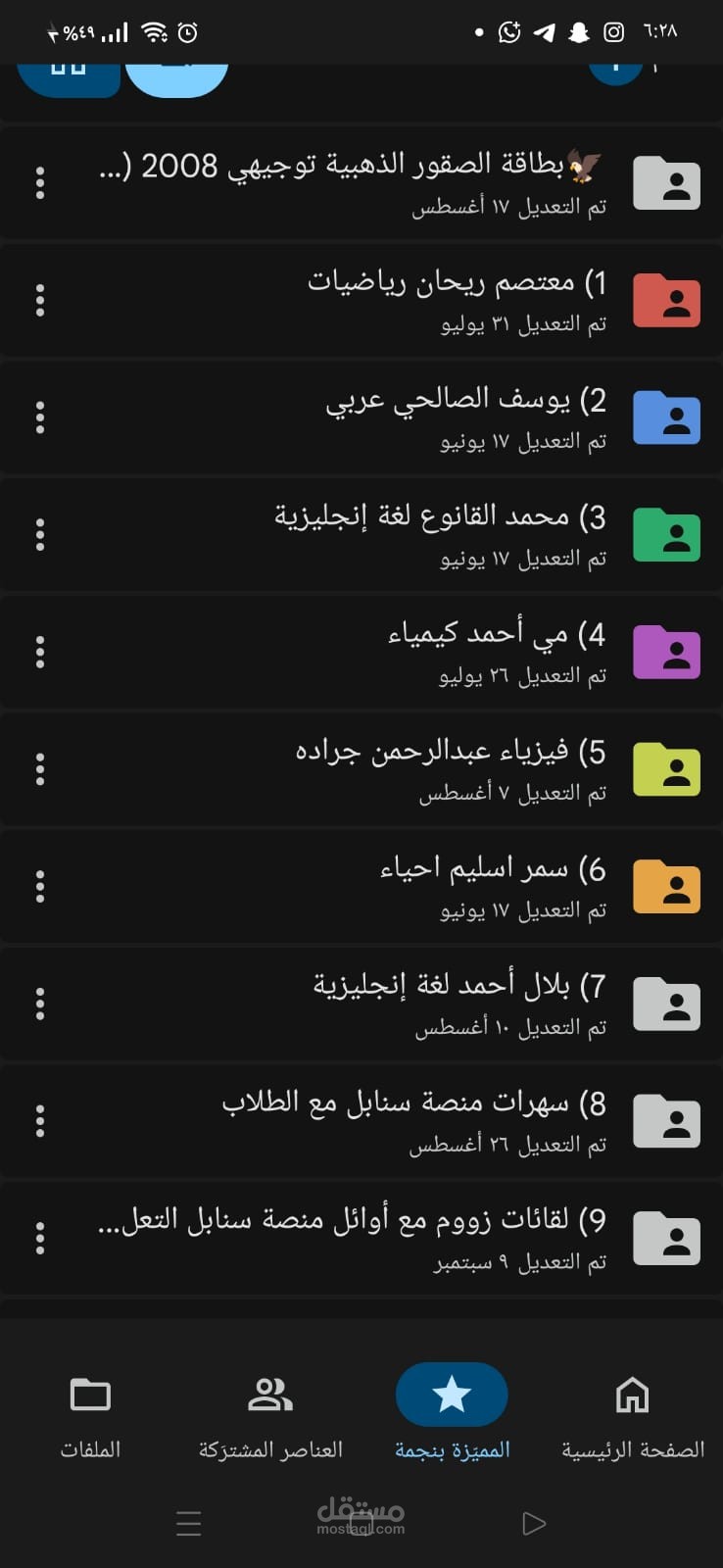Open folder بطاقة الصقور الذهبية توجيهي 2008
This screenshot has width=723, height=1568.
tap(361, 183)
